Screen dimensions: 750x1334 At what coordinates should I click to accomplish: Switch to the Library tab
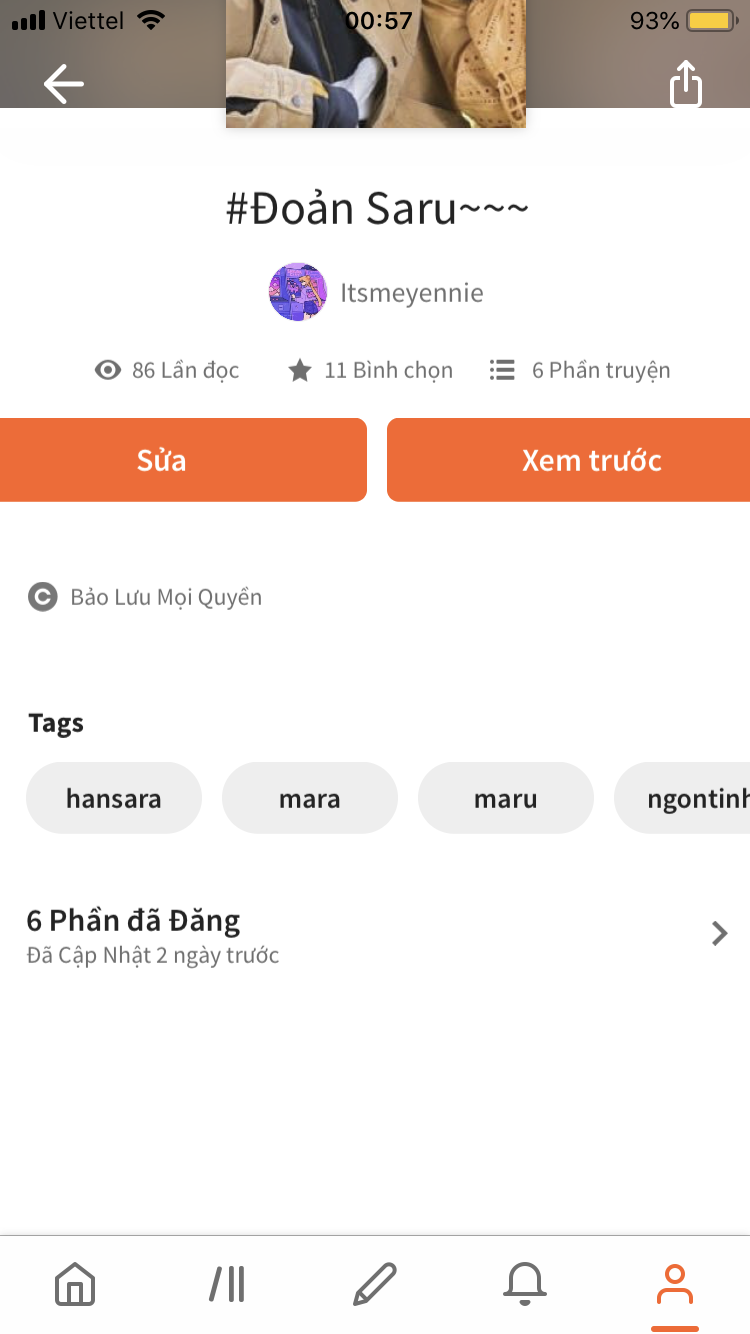coord(228,1284)
